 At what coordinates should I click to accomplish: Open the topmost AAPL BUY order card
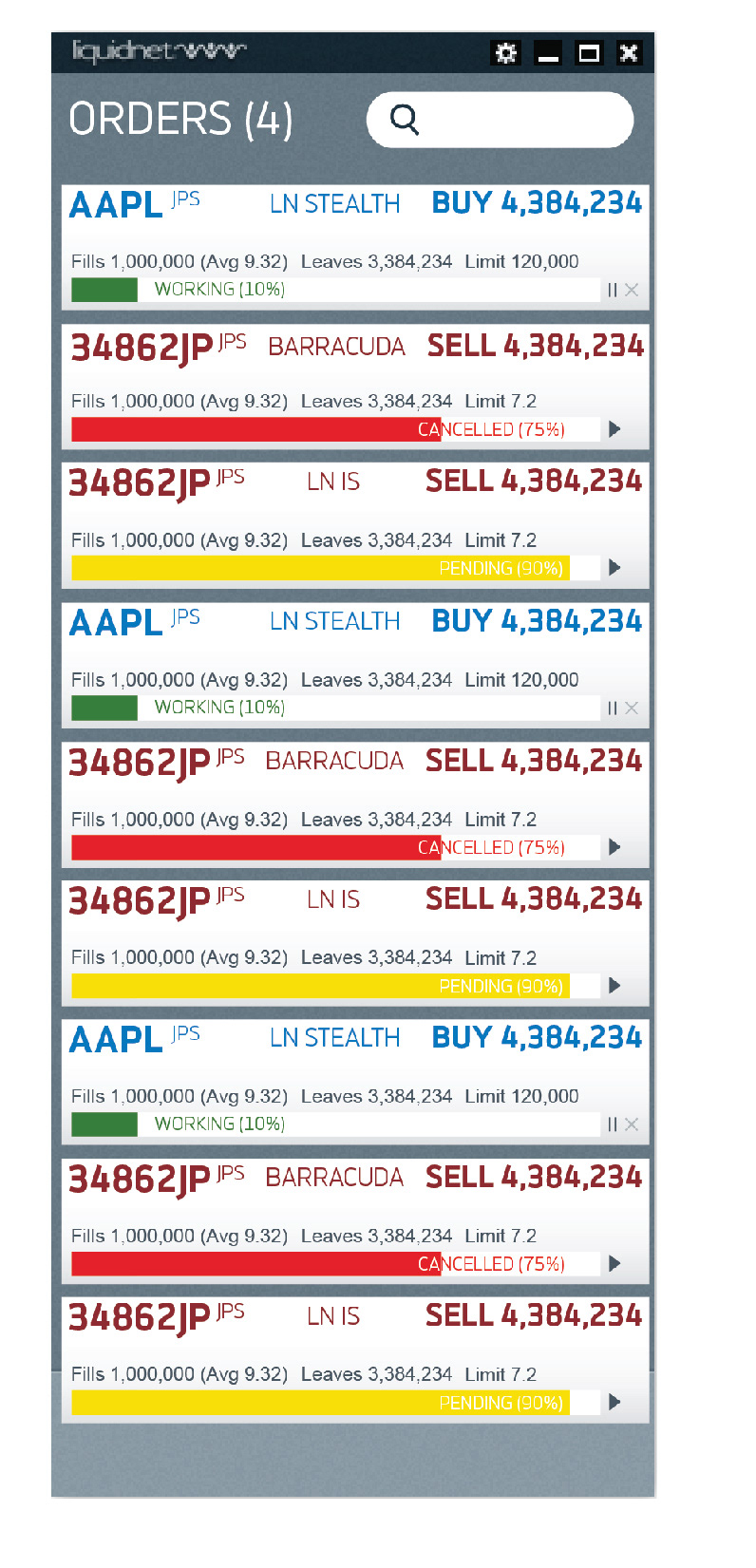point(355,247)
